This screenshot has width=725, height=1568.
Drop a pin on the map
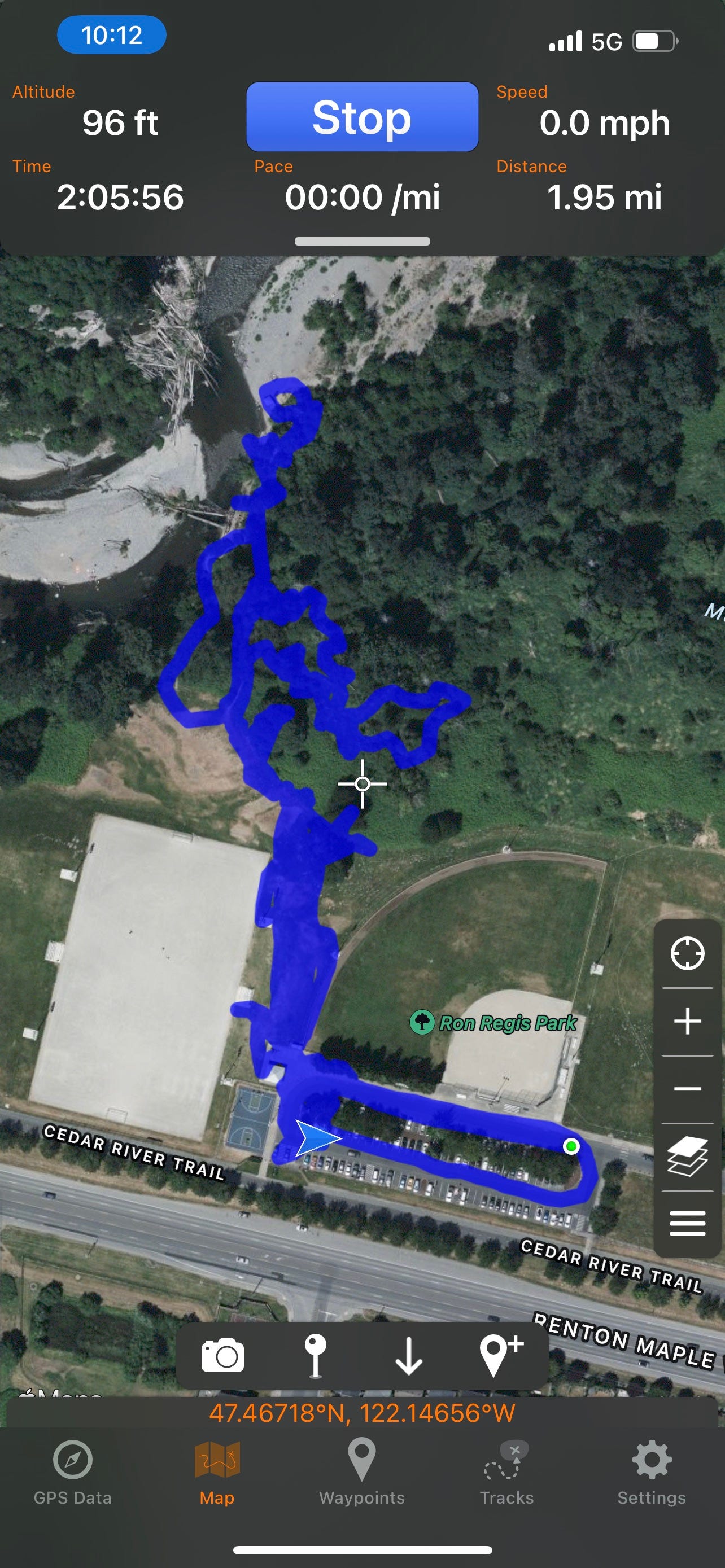tap(315, 1356)
